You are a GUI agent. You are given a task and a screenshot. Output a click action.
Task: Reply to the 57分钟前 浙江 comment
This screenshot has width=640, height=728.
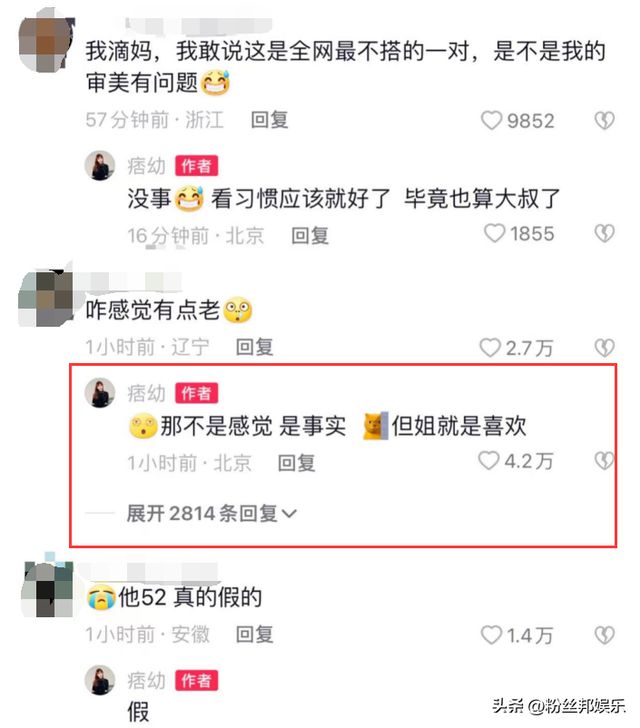(270, 120)
